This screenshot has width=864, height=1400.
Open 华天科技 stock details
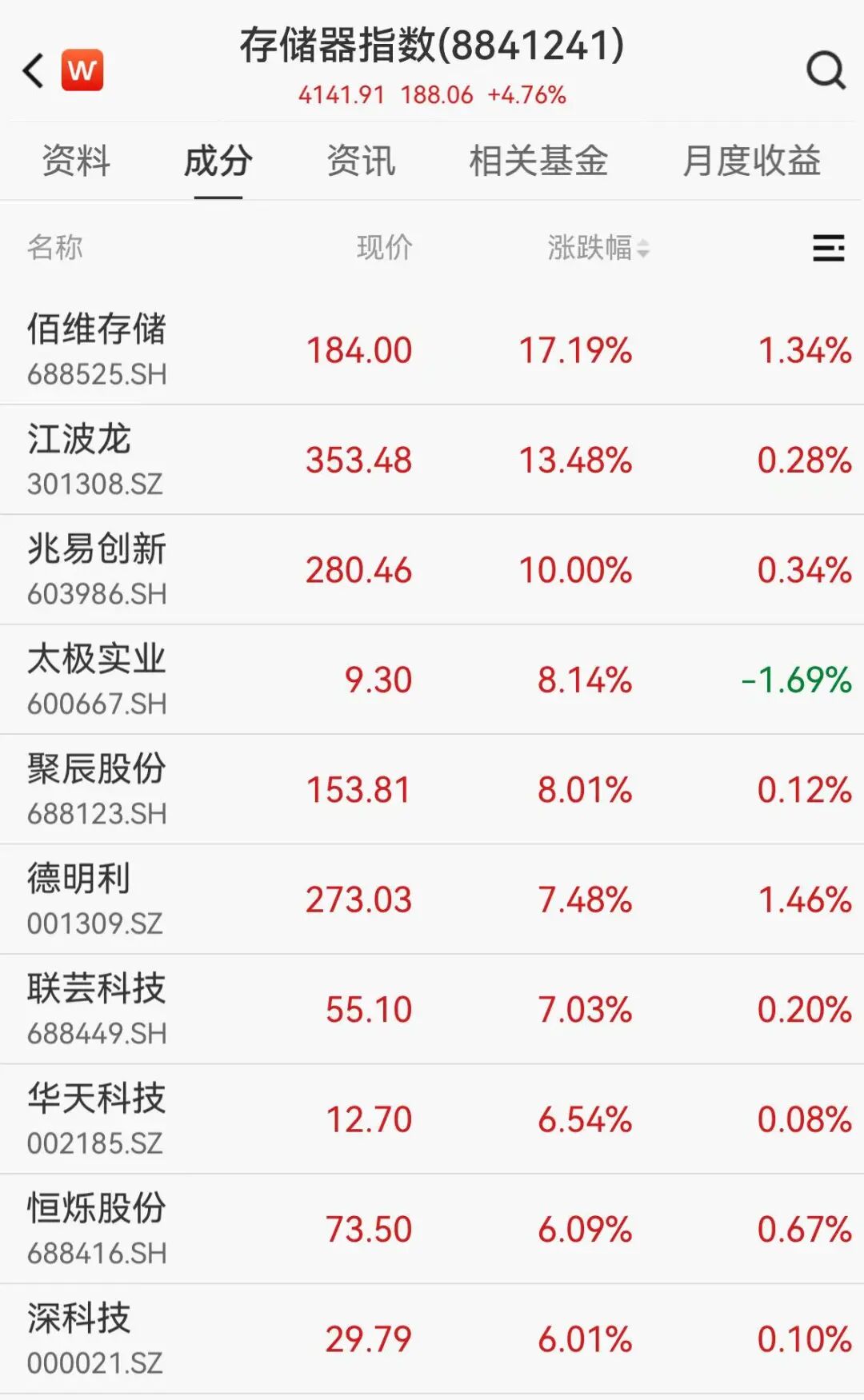pyautogui.click(x=97, y=1119)
